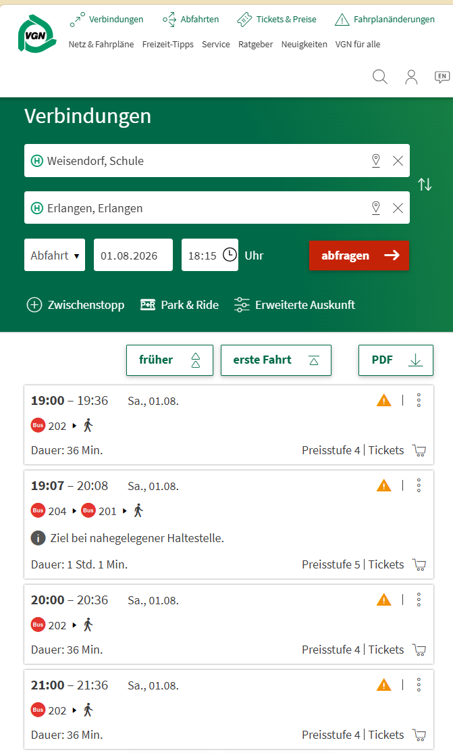The height and width of the screenshot is (753, 453).
Task: Edit the date field 01.08.2026
Action: point(133,255)
